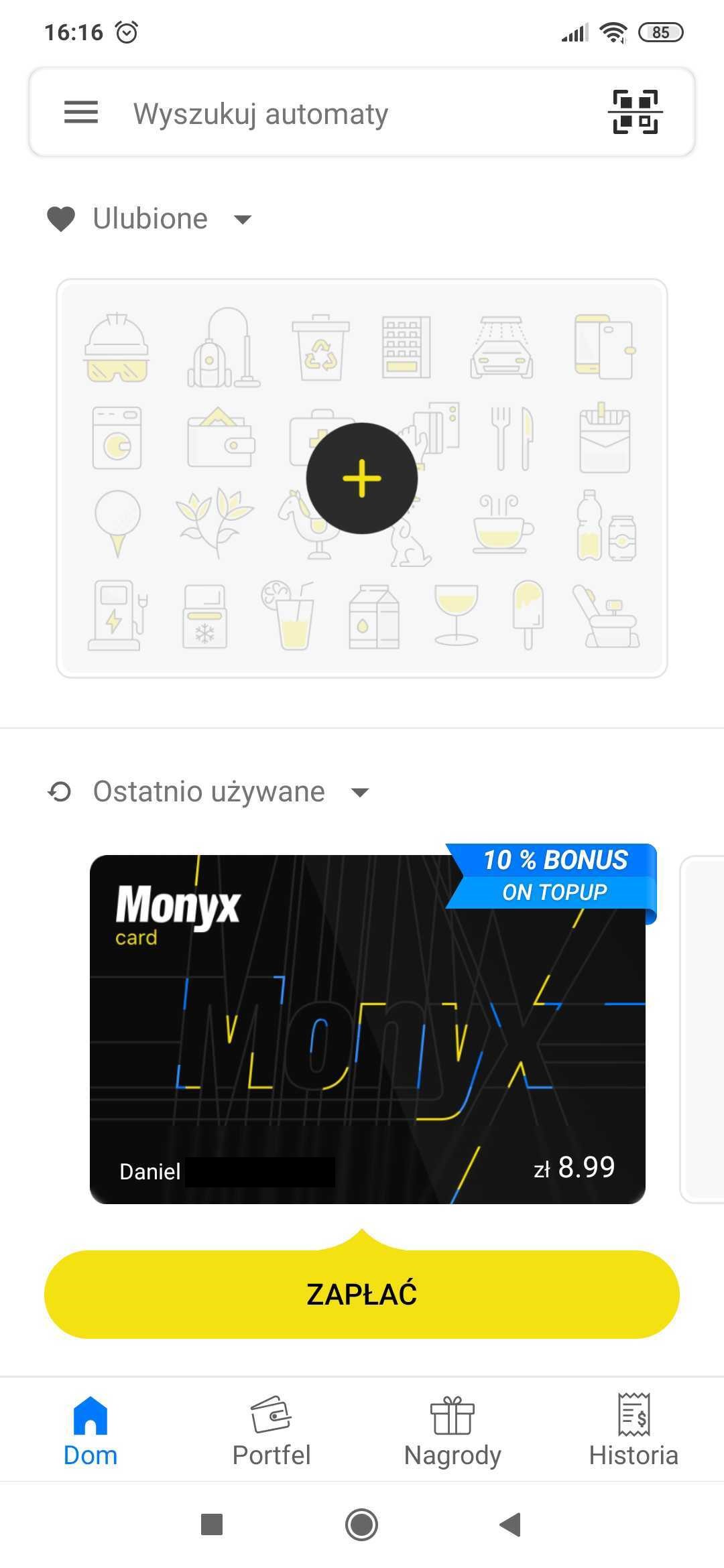
Task: Open the hamburger navigation menu
Action: pyautogui.click(x=80, y=112)
